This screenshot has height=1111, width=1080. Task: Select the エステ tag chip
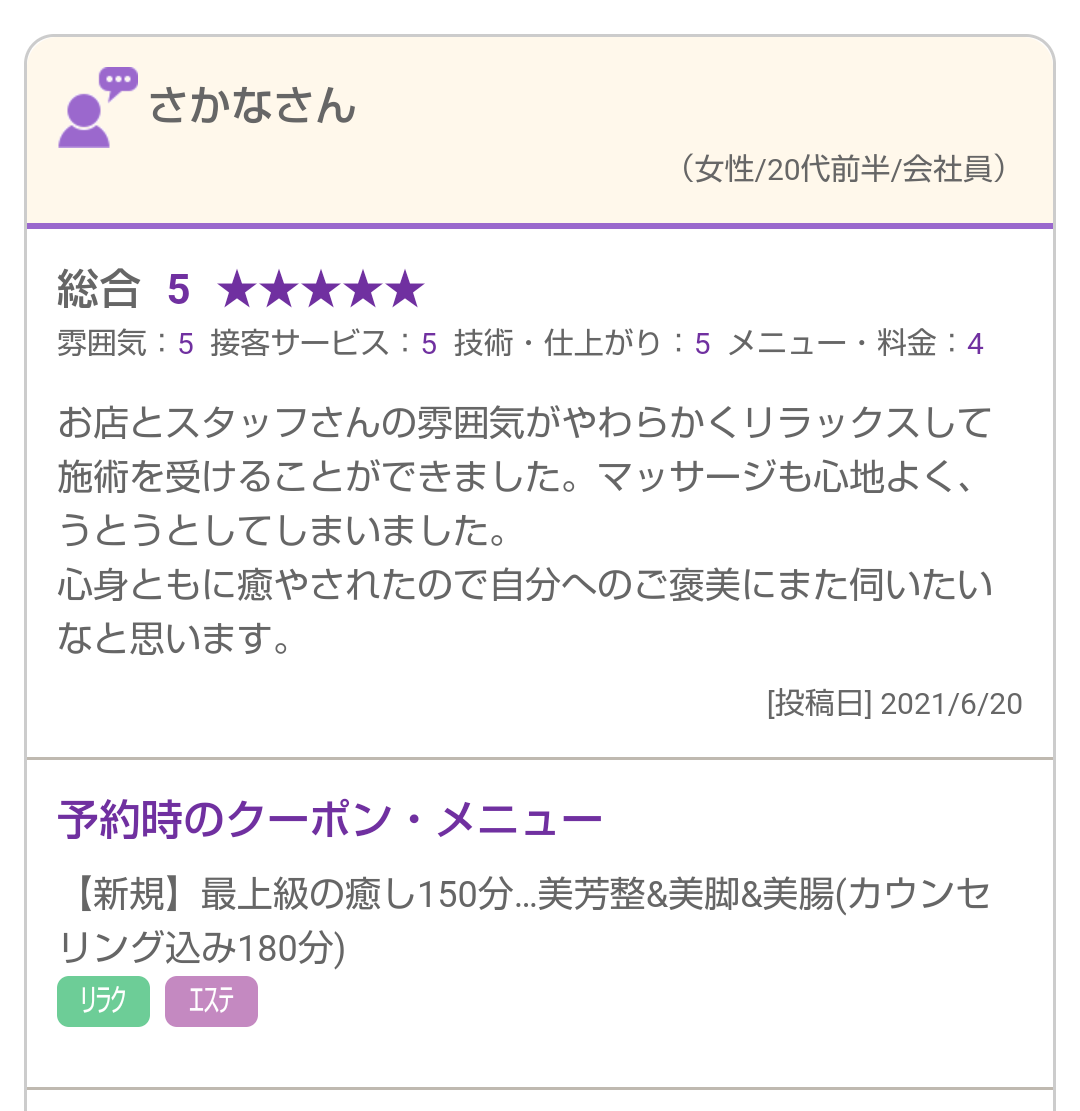[x=211, y=1001]
